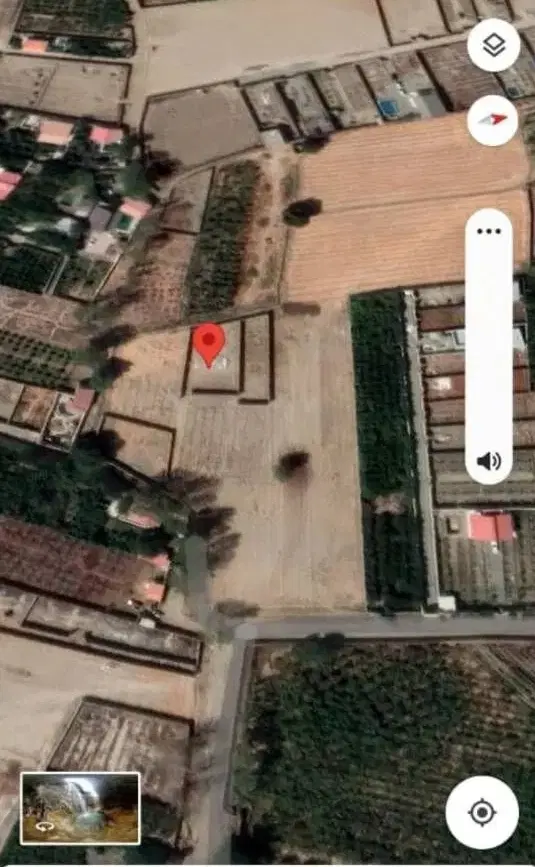Tap the compass to reset orientation
The image size is (535, 867).
pyautogui.click(x=492, y=120)
